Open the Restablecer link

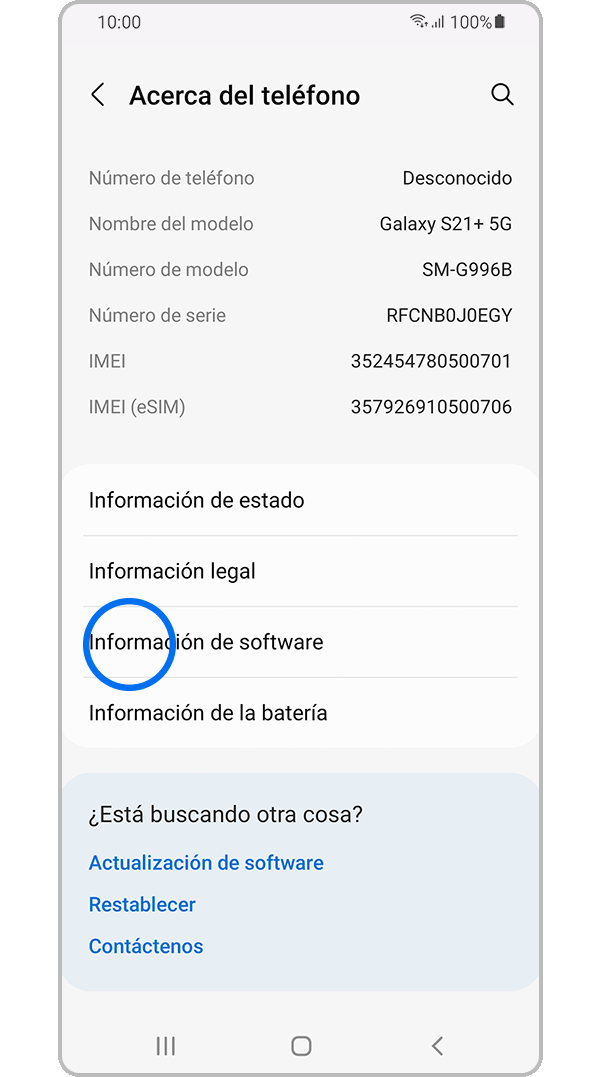pyautogui.click(x=142, y=905)
